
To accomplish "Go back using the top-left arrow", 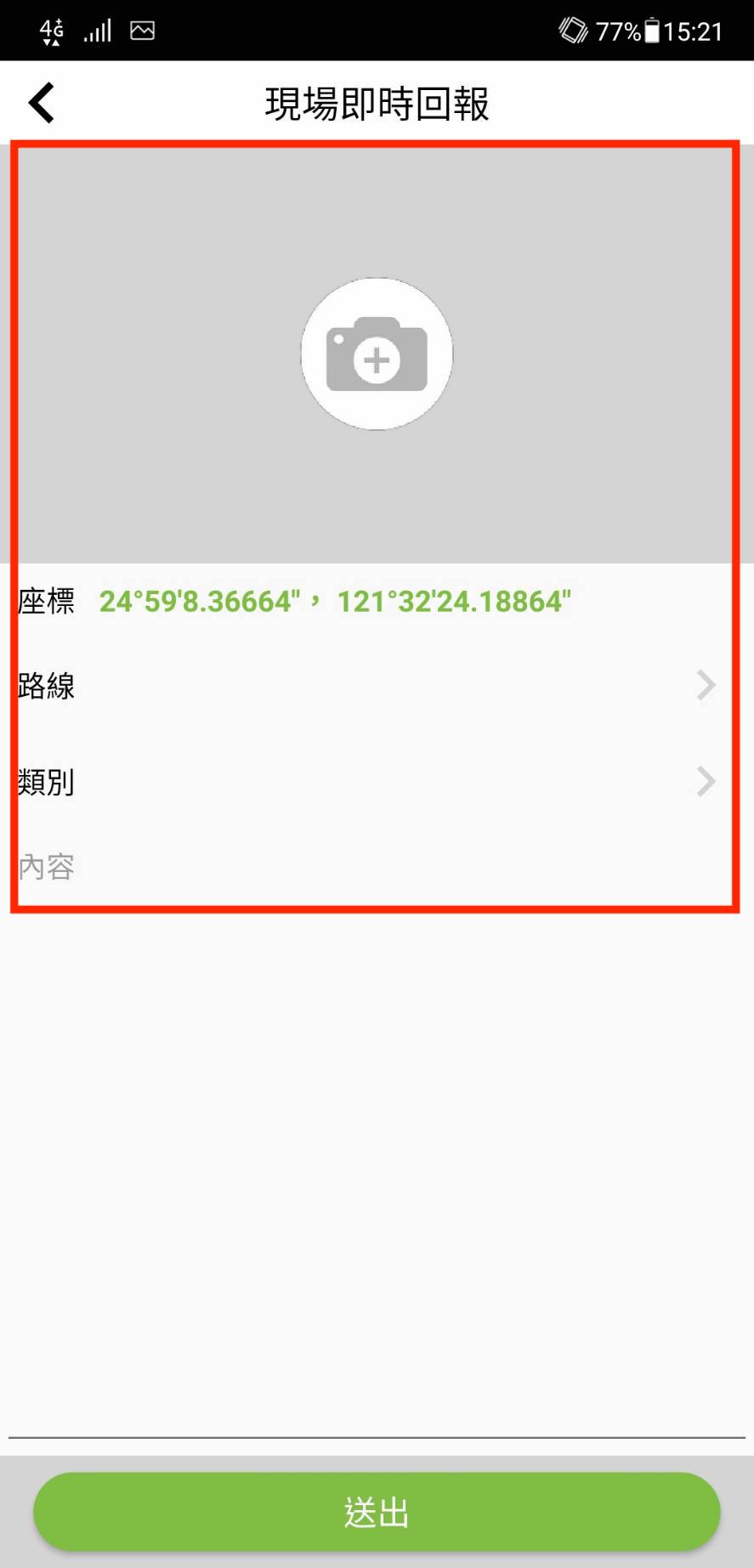I will pyautogui.click(x=42, y=104).
